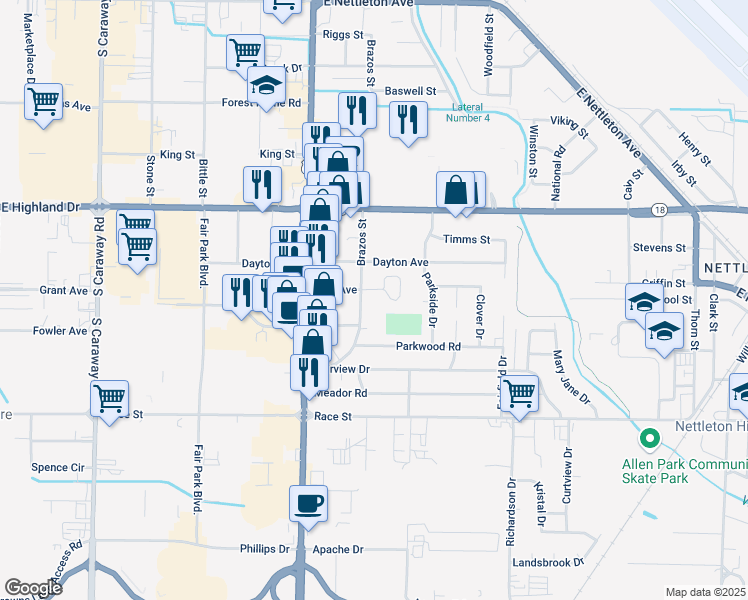Select the school marker near Forest Home Rd

click(x=267, y=87)
